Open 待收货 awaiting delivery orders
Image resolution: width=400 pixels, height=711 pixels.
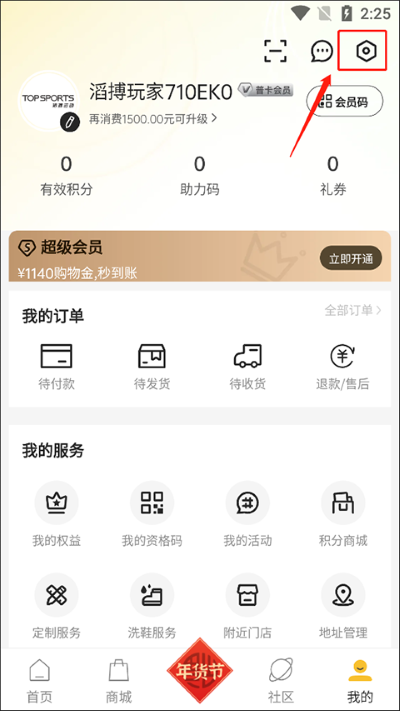click(x=248, y=366)
